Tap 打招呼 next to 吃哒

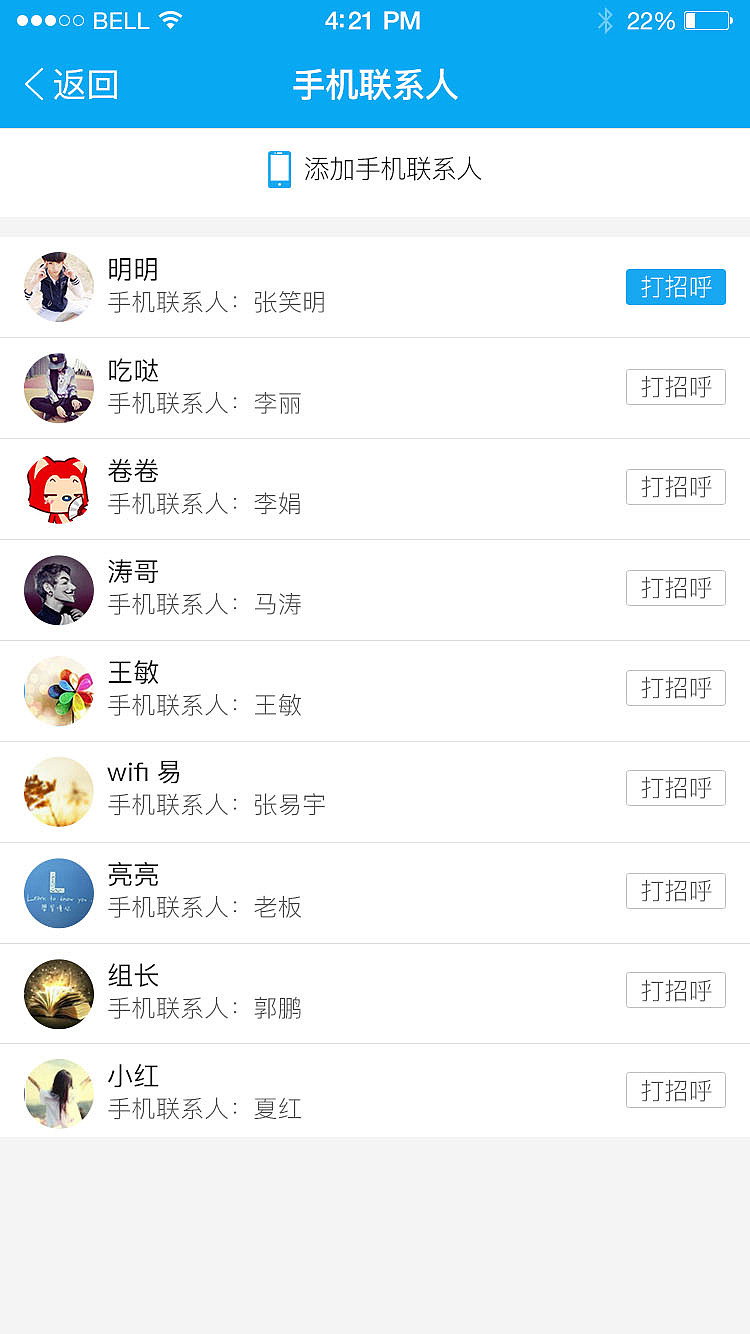tap(675, 388)
